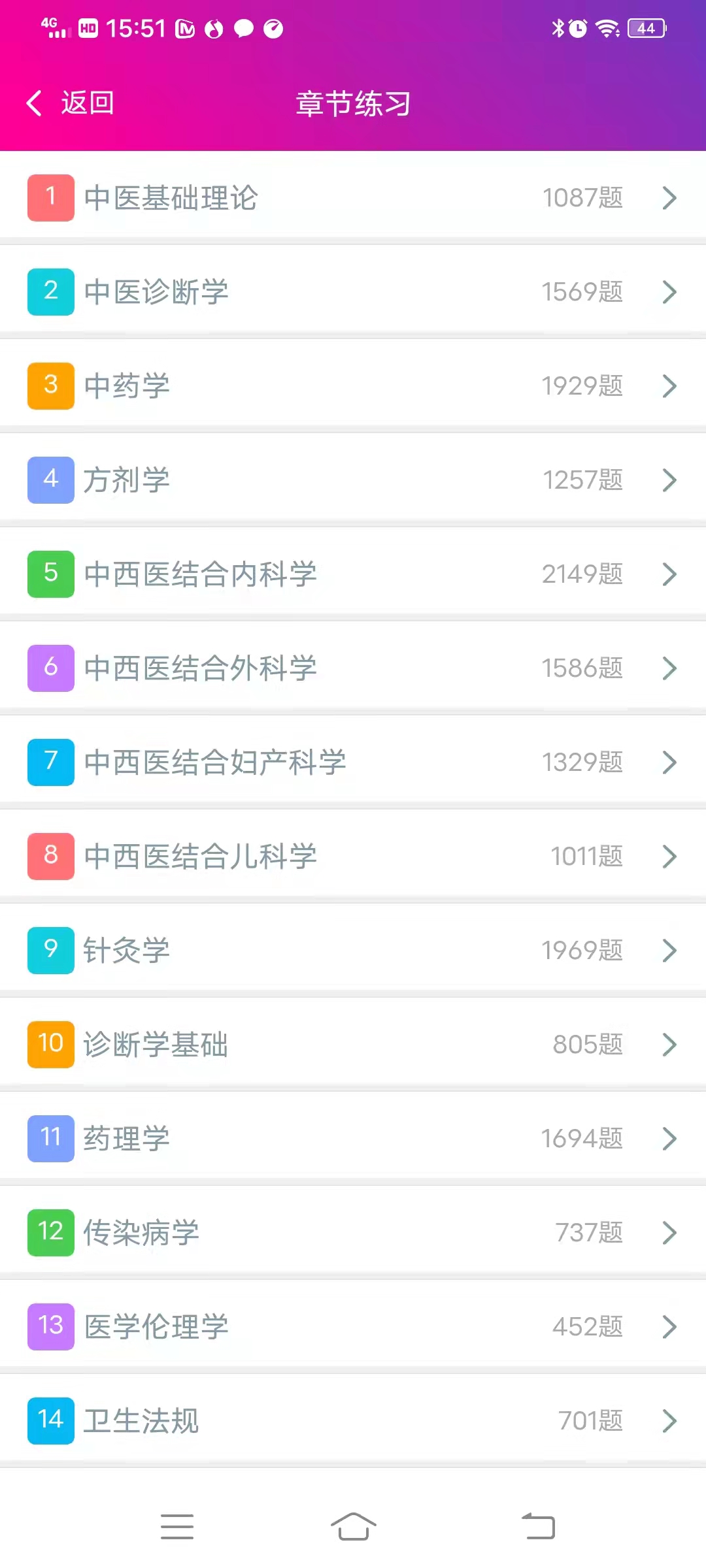Select the 卫生法规 chapter
The width and height of the screenshot is (706, 1568).
(353, 1421)
